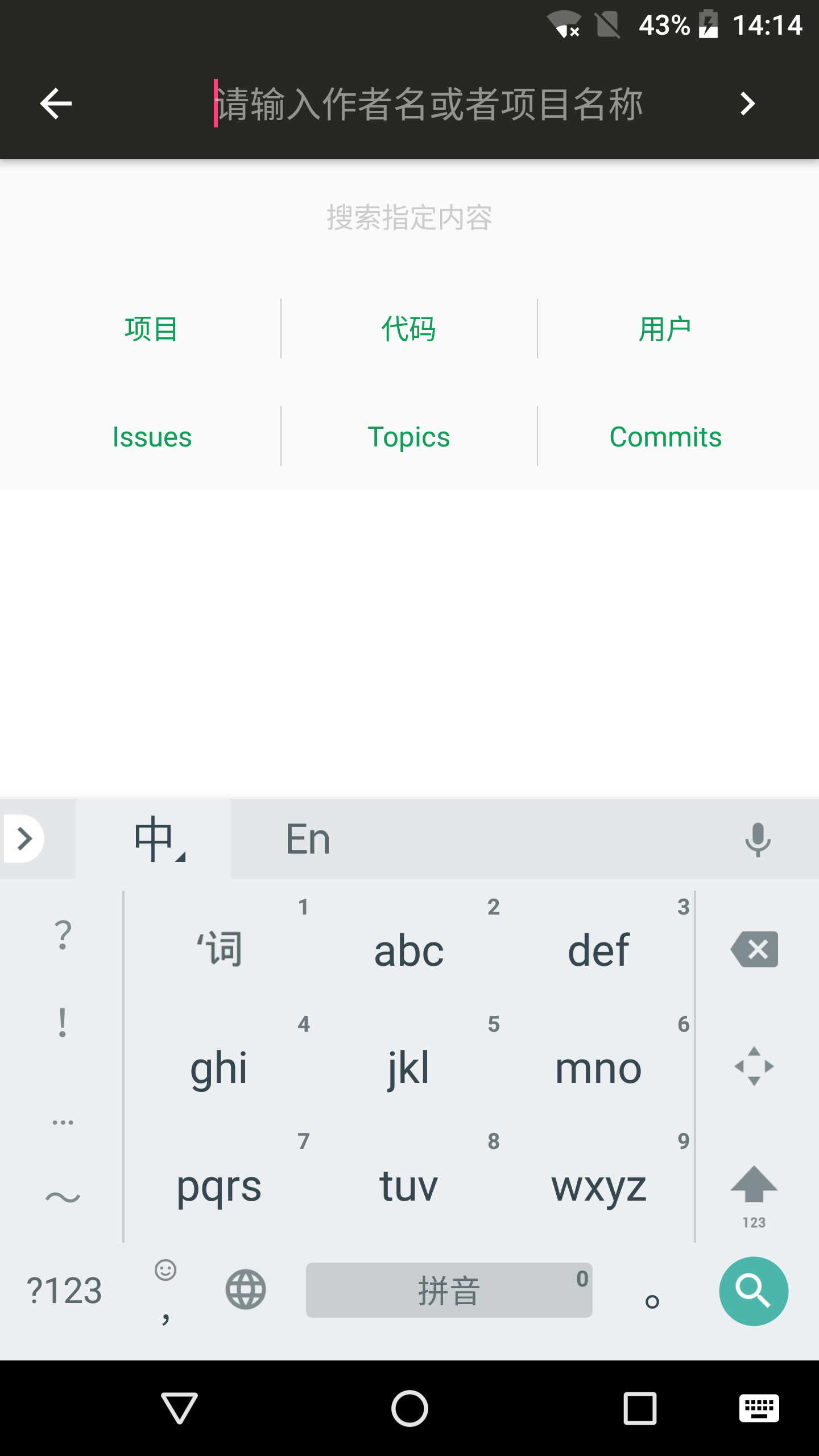Choose Topics search category
The width and height of the screenshot is (819, 1456).
409,437
